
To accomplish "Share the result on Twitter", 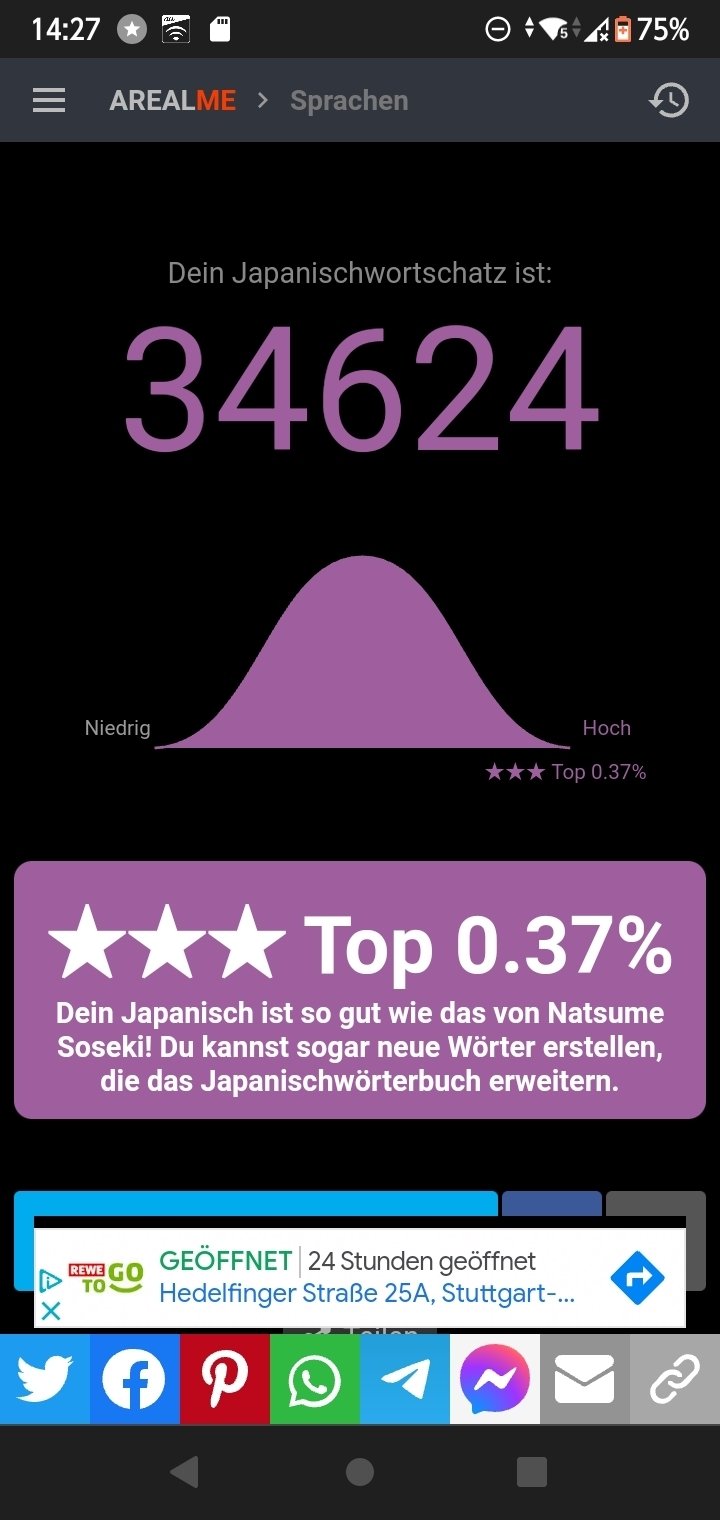I will 45,1380.
